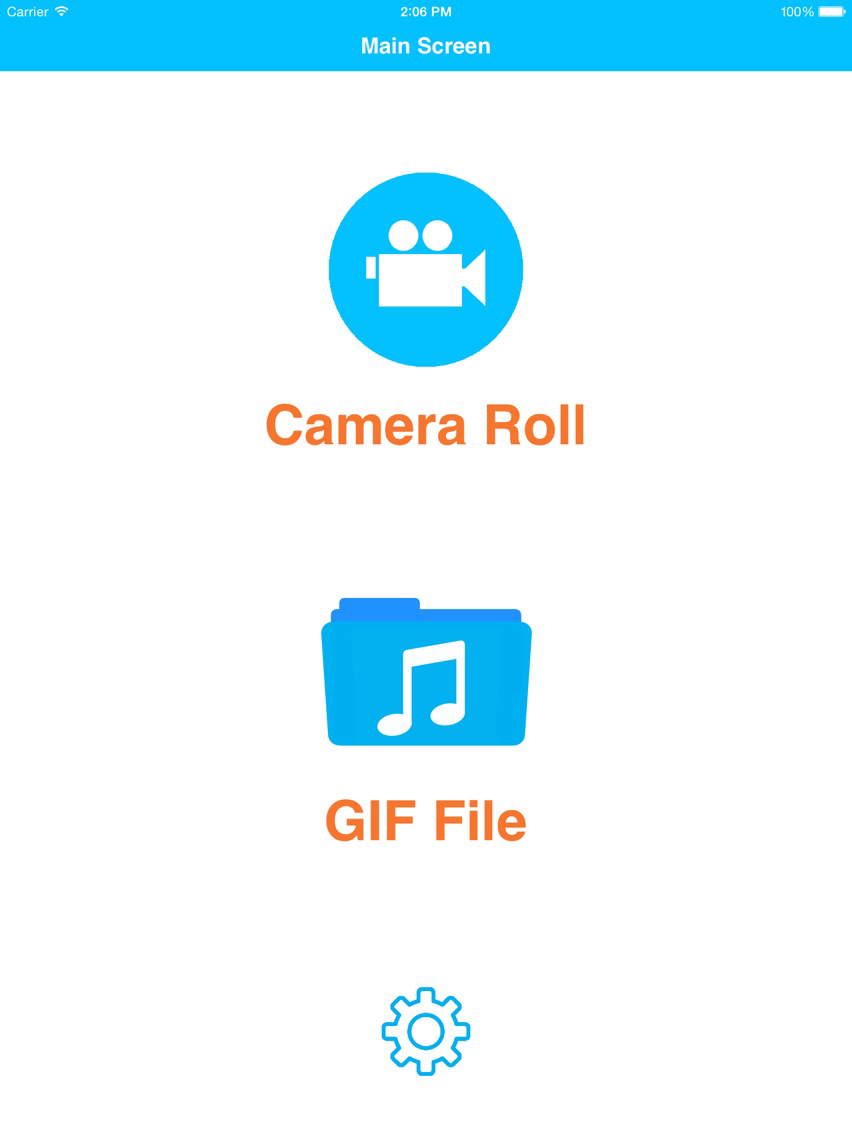
Task: Tap the orange Camera Roll label
Action: 425,423
